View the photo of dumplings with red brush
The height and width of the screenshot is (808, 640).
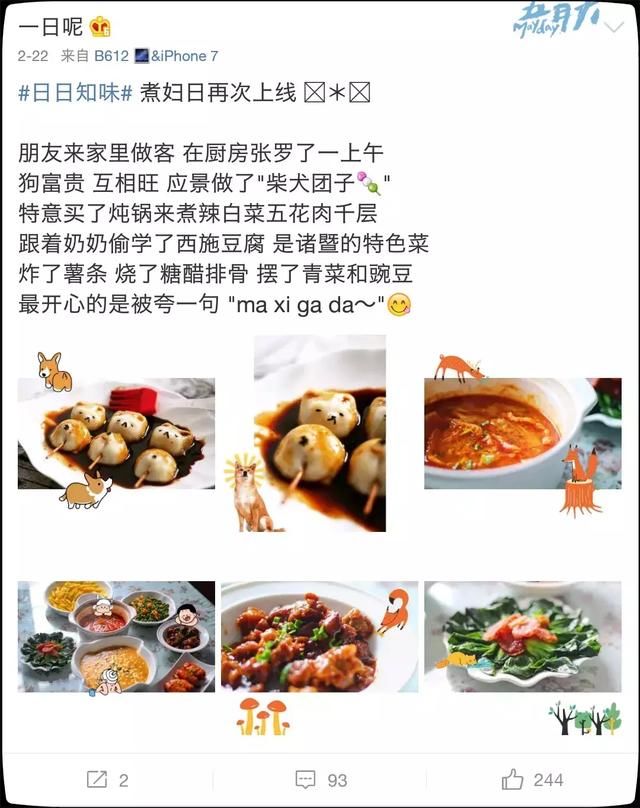click(116, 433)
